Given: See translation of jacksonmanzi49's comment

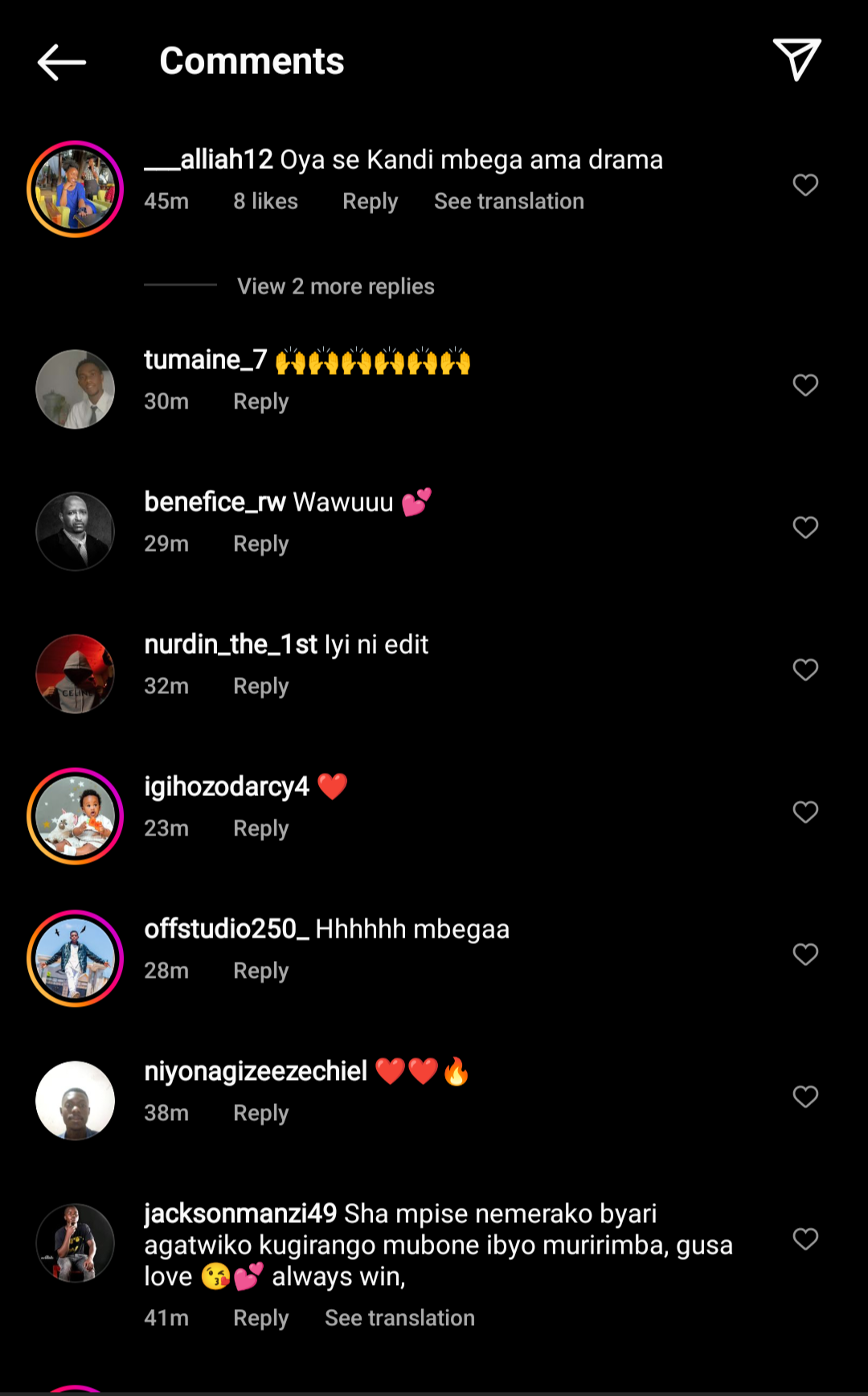Looking at the screenshot, I should 399,1318.
